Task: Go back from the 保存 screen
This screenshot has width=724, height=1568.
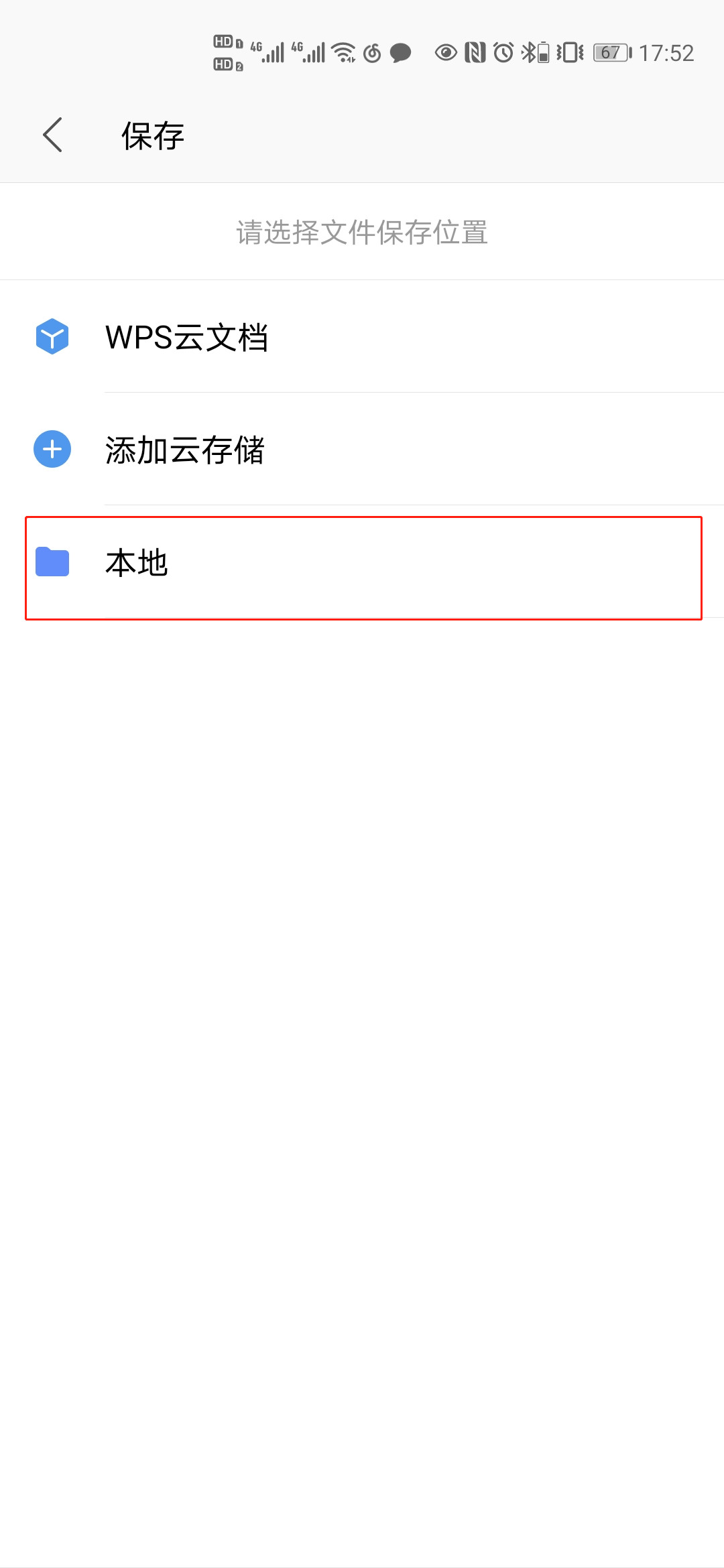Action: pyautogui.click(x=52, y=135)
